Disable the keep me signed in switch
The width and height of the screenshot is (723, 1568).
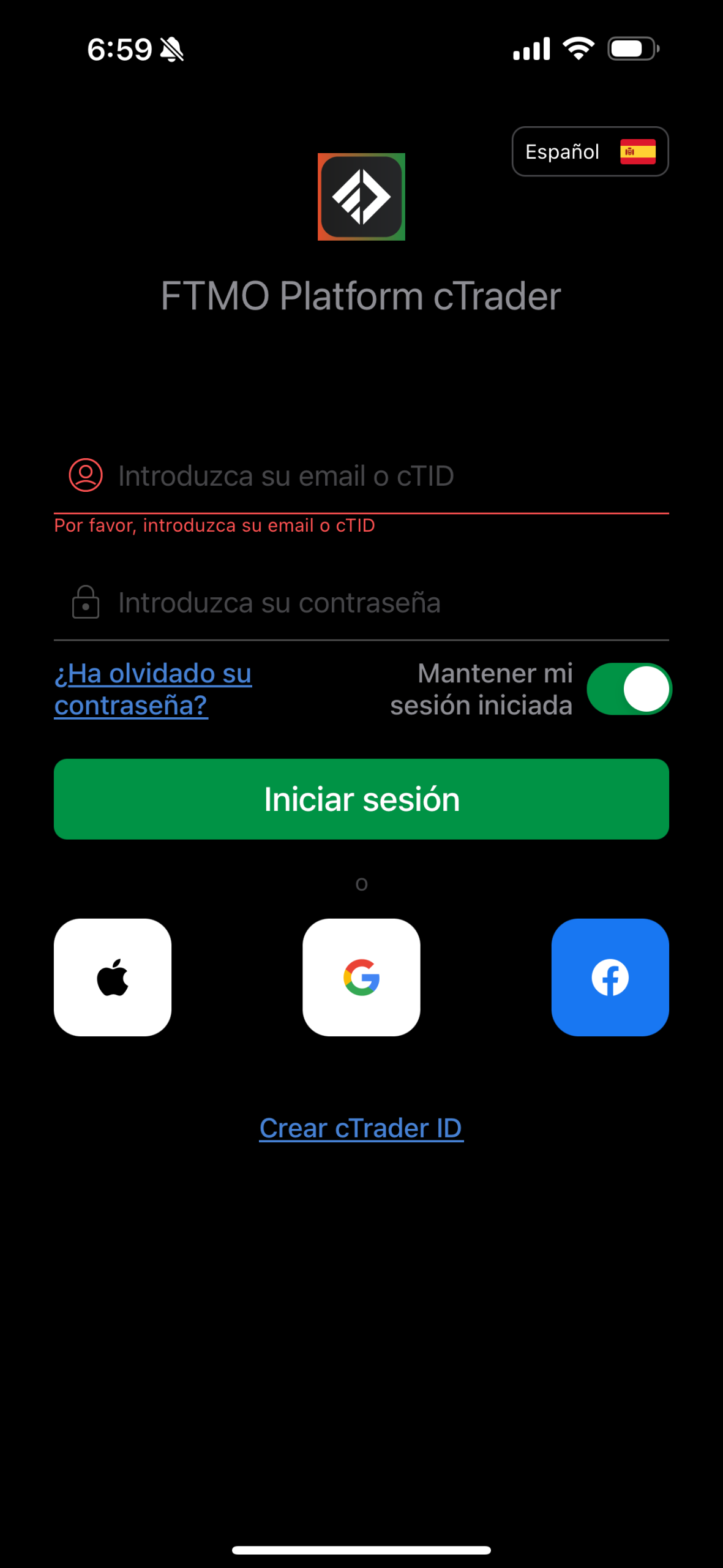629,689
